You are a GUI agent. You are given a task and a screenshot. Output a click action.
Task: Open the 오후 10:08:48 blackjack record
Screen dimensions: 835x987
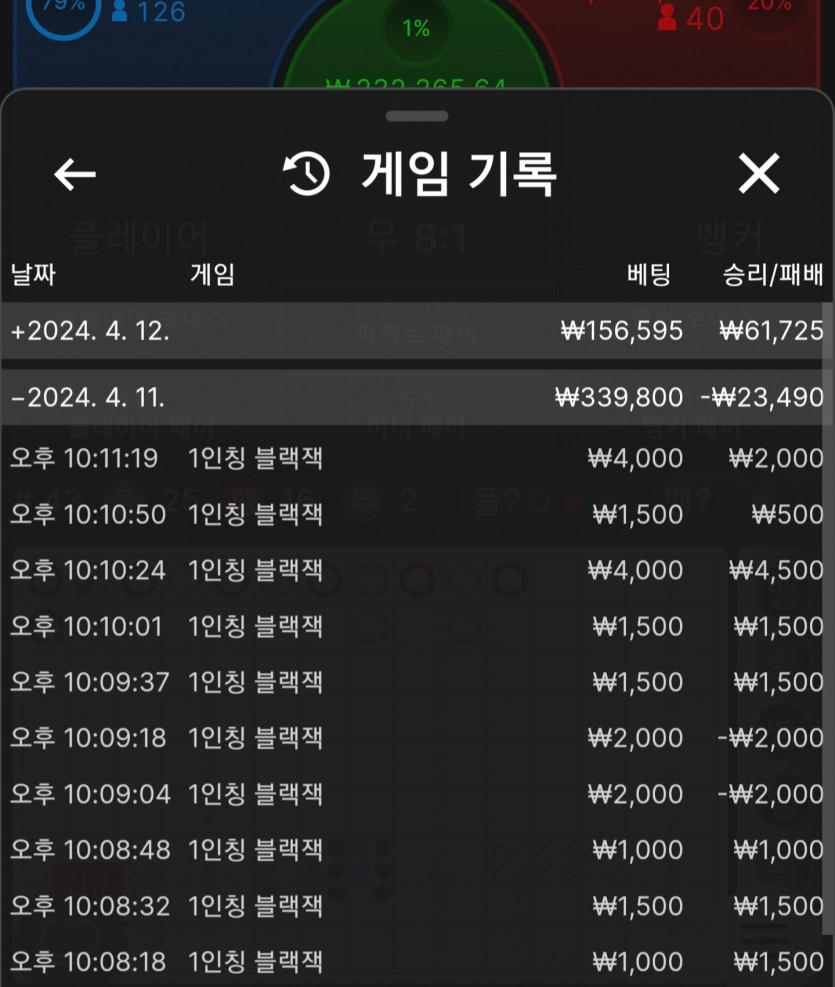coord(417,850)
